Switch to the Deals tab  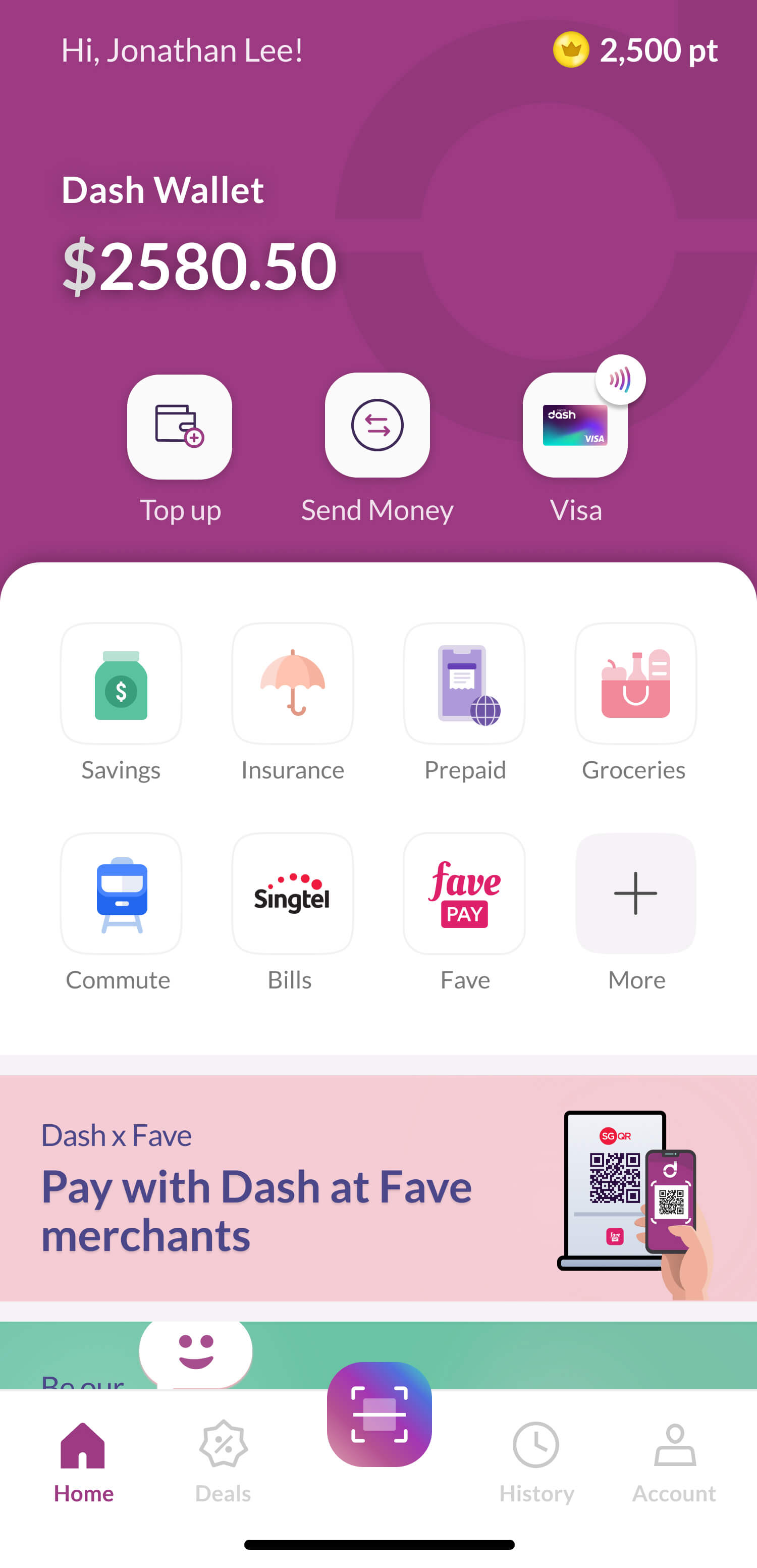(x=224, y=1461)
